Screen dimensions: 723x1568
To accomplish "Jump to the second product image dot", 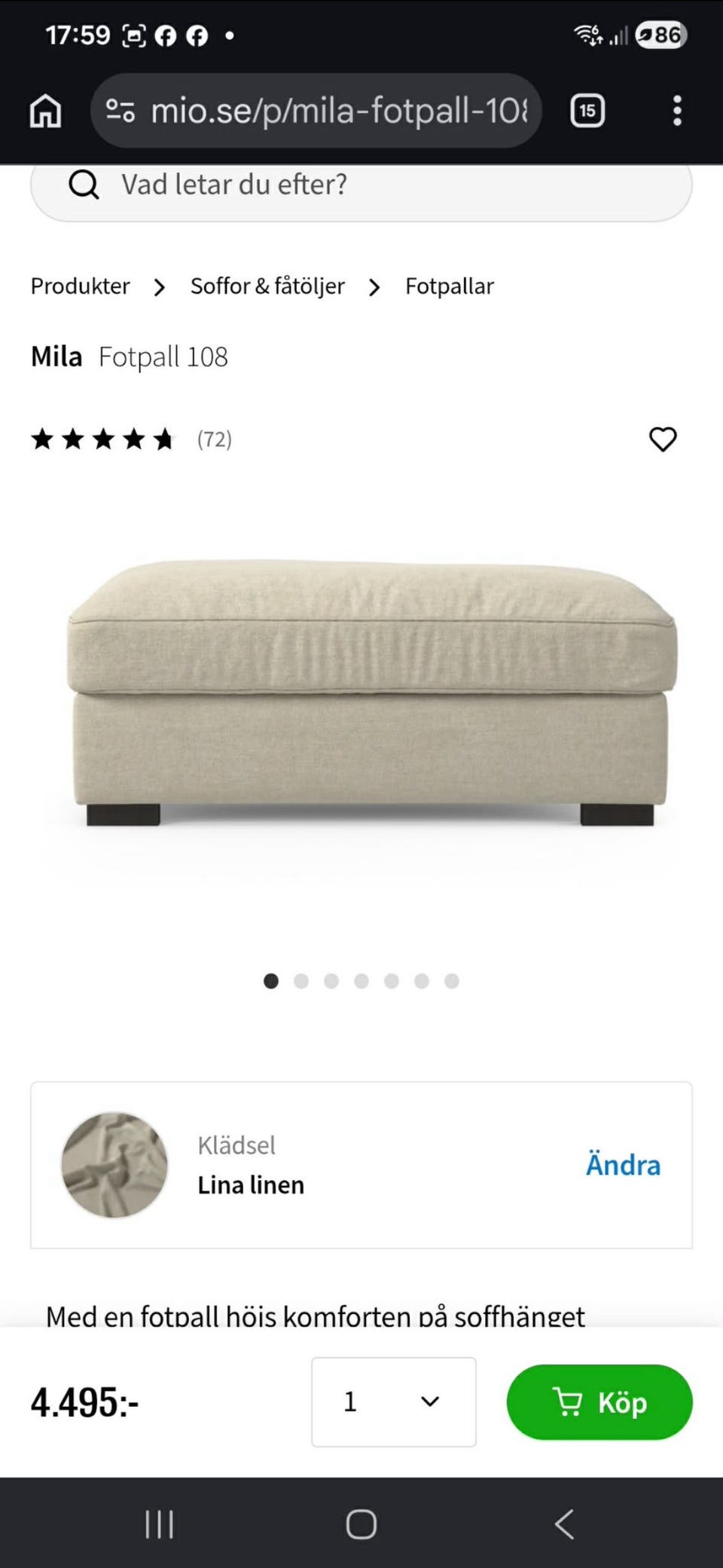I will 301,981.
